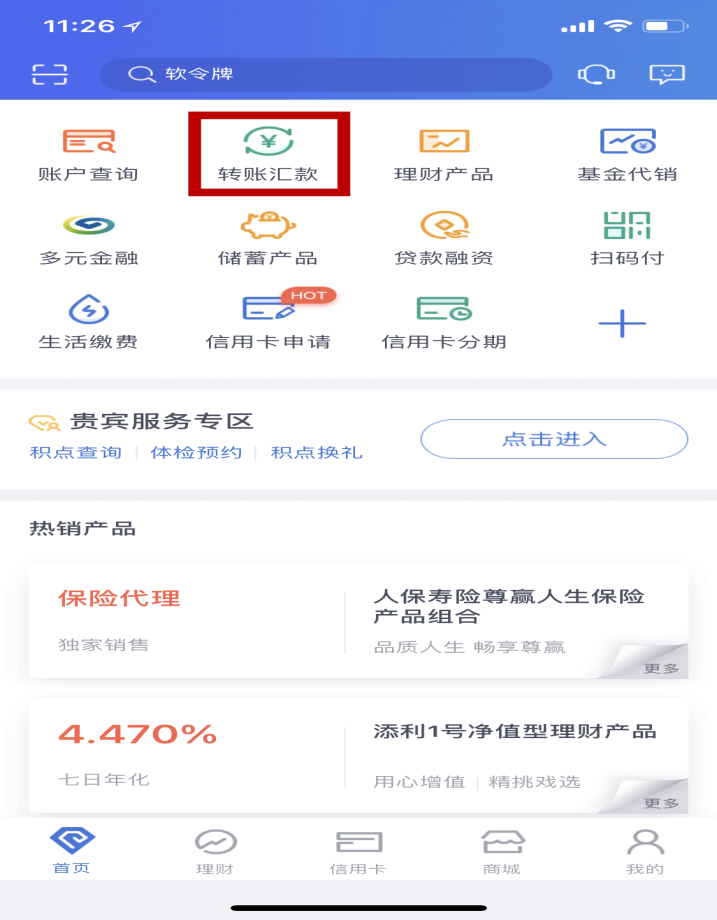Open 储蓄产品
Viewport: 717px width, 920px height.
pyautogui.click(x=268, y=238)
